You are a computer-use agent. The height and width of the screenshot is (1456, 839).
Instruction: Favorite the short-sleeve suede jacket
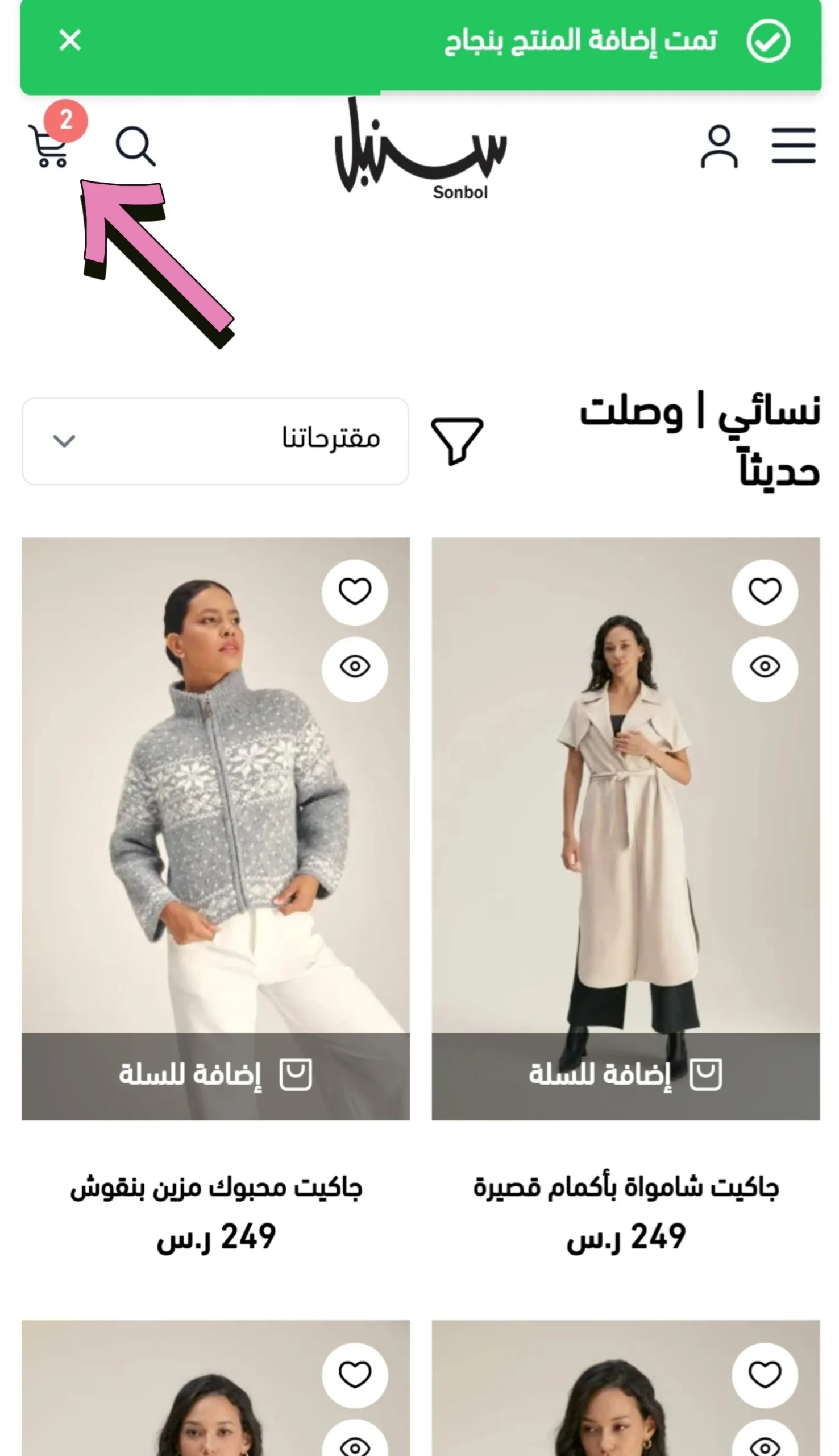765,592
